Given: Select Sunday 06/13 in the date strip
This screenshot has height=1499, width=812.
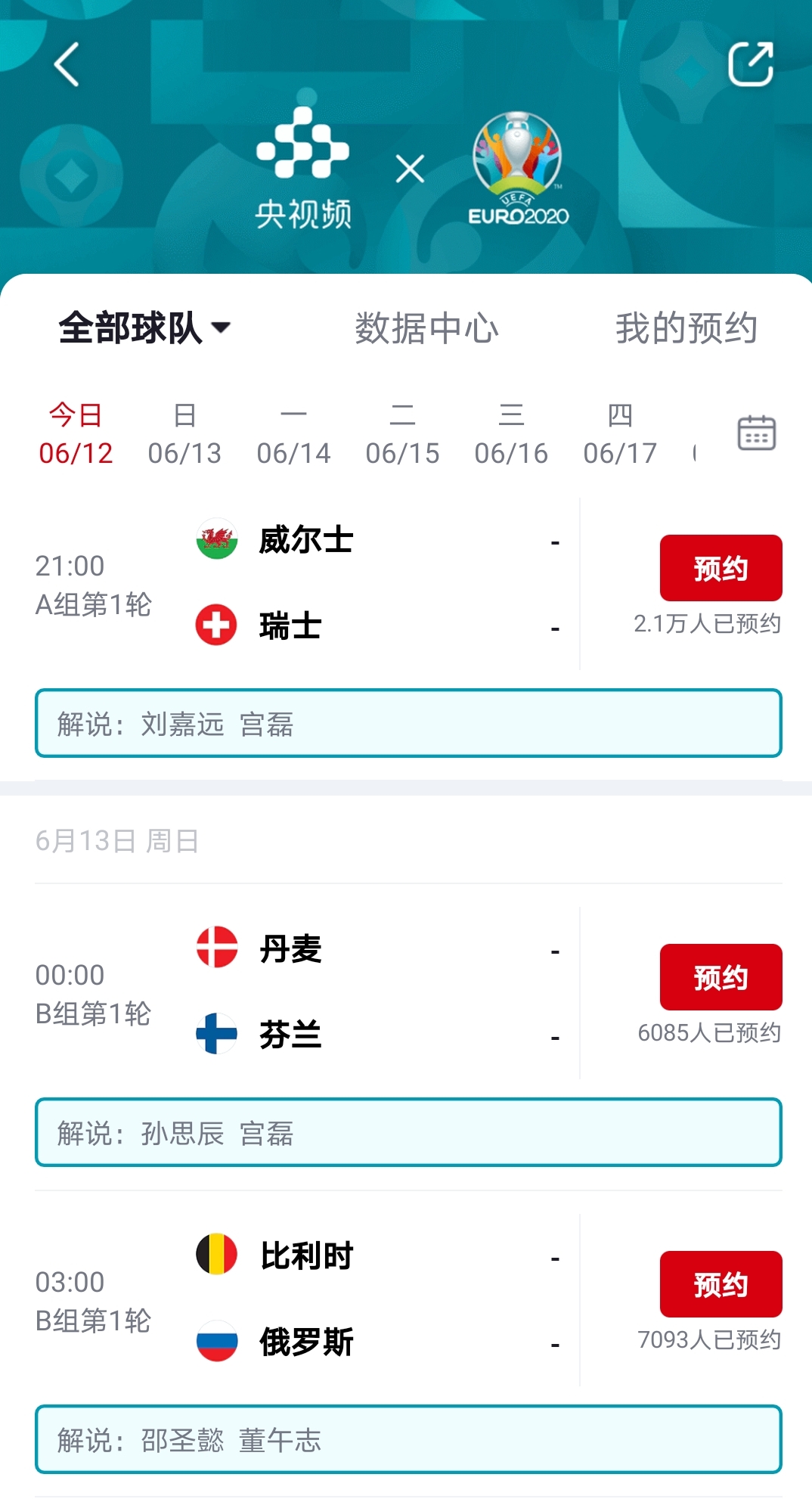Looking at the screenshot, I should coord(184,434).
